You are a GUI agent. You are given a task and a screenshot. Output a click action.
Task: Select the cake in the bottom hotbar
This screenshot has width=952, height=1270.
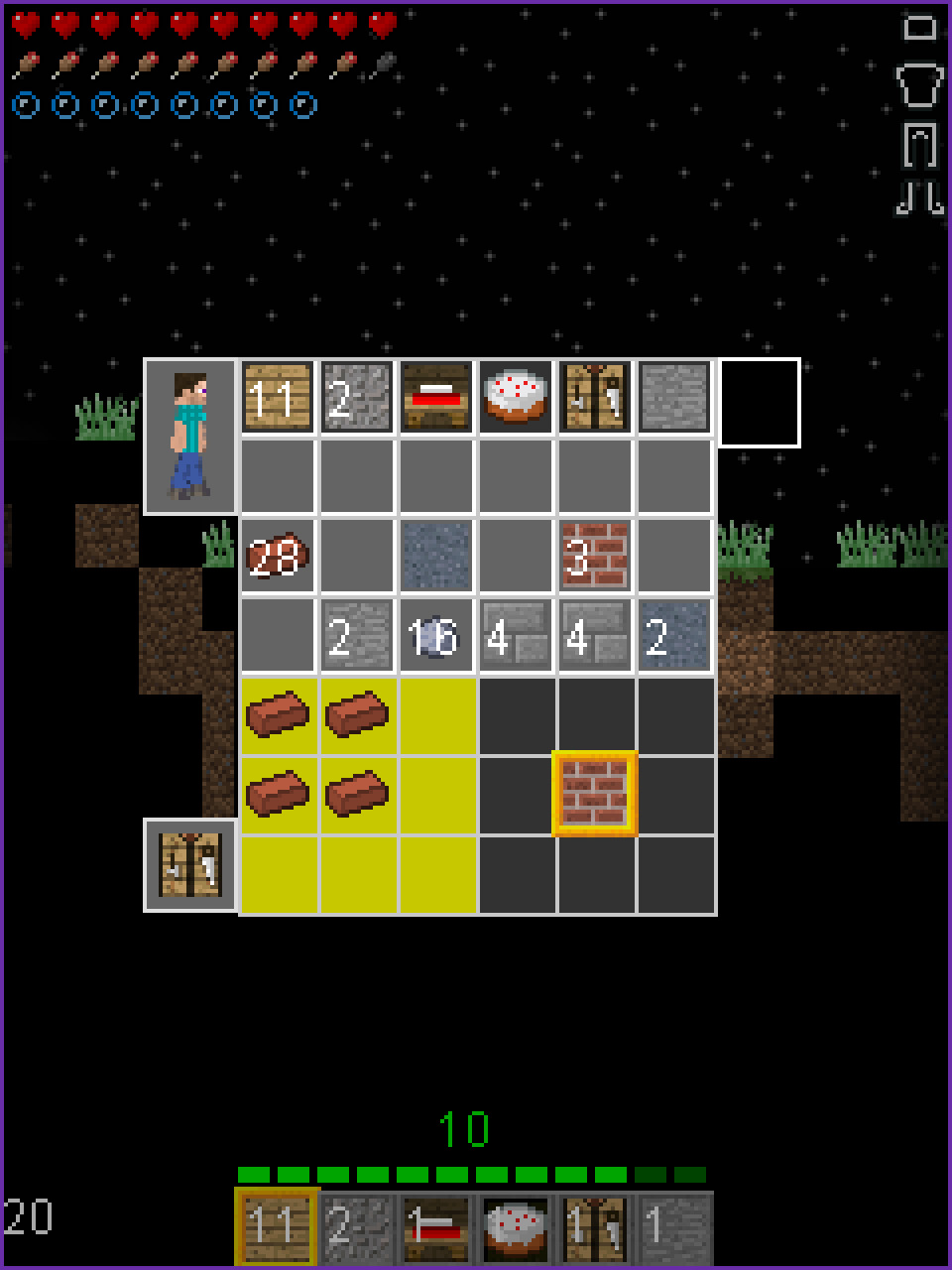(516, 1227)
